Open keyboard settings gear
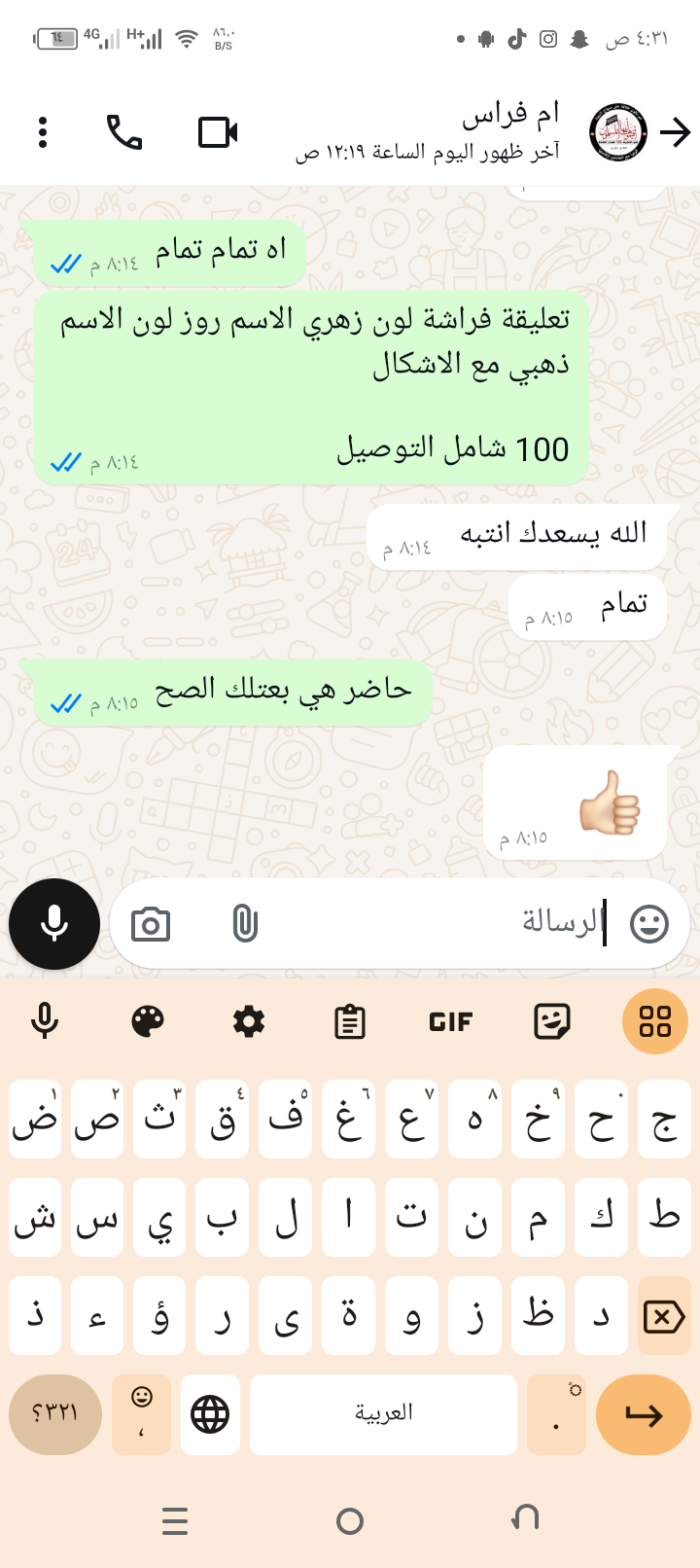700x1568 pixels. click(x=249, y=1021)
